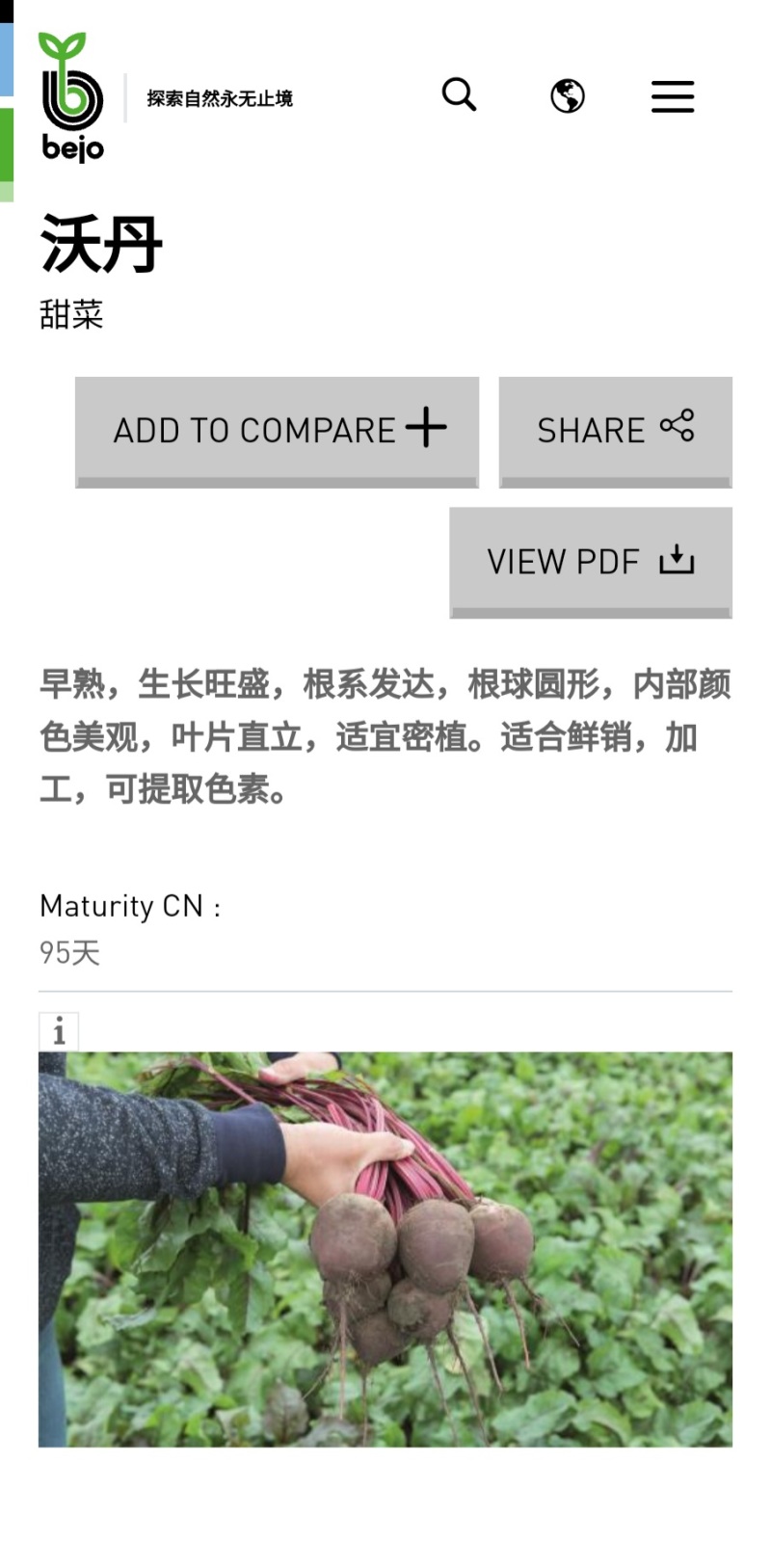Image resolution: width=771 pixels, height=1568 pixels.
Task: Open the hamburger navigation menu
Action: coord(673,96)
